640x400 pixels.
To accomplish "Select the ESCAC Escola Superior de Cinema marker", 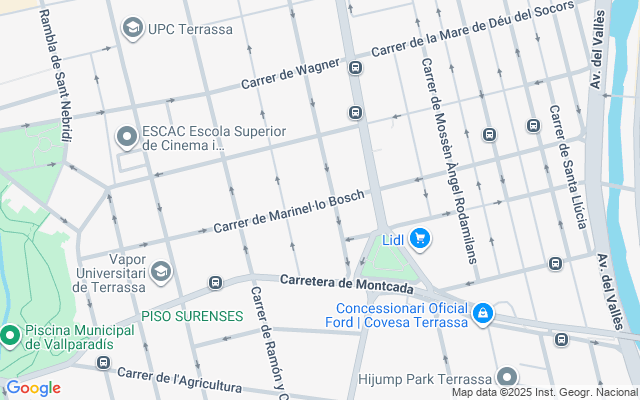I will point(127,134).
